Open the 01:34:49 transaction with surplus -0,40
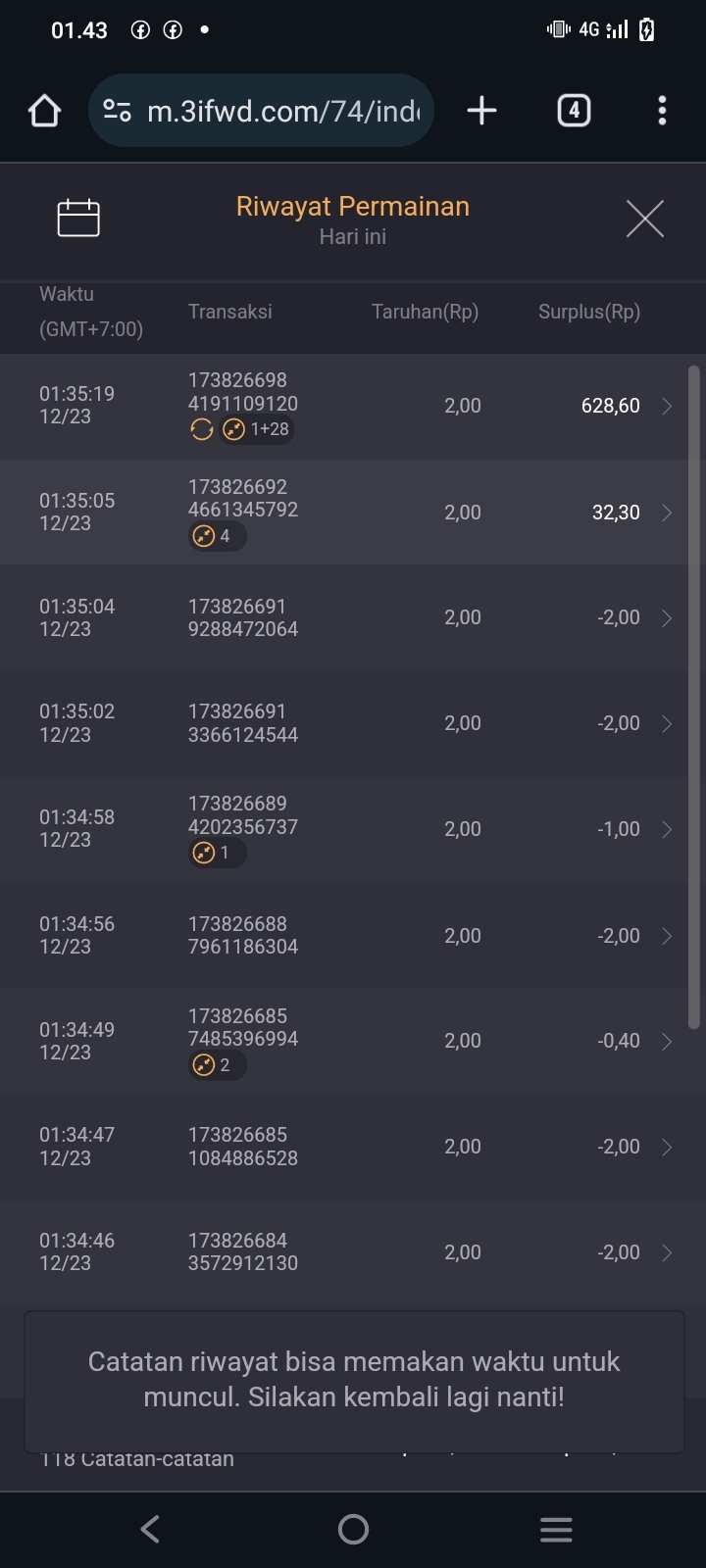The height and width of the screenshot is (1568, 706). [353, 1041]
